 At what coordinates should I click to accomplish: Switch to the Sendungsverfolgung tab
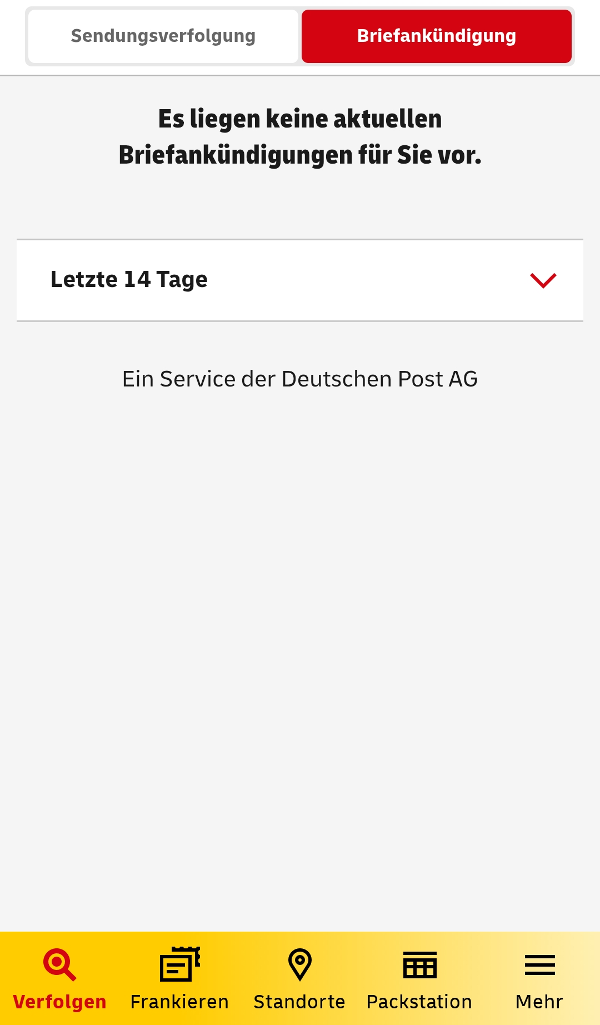coord(163,37)
